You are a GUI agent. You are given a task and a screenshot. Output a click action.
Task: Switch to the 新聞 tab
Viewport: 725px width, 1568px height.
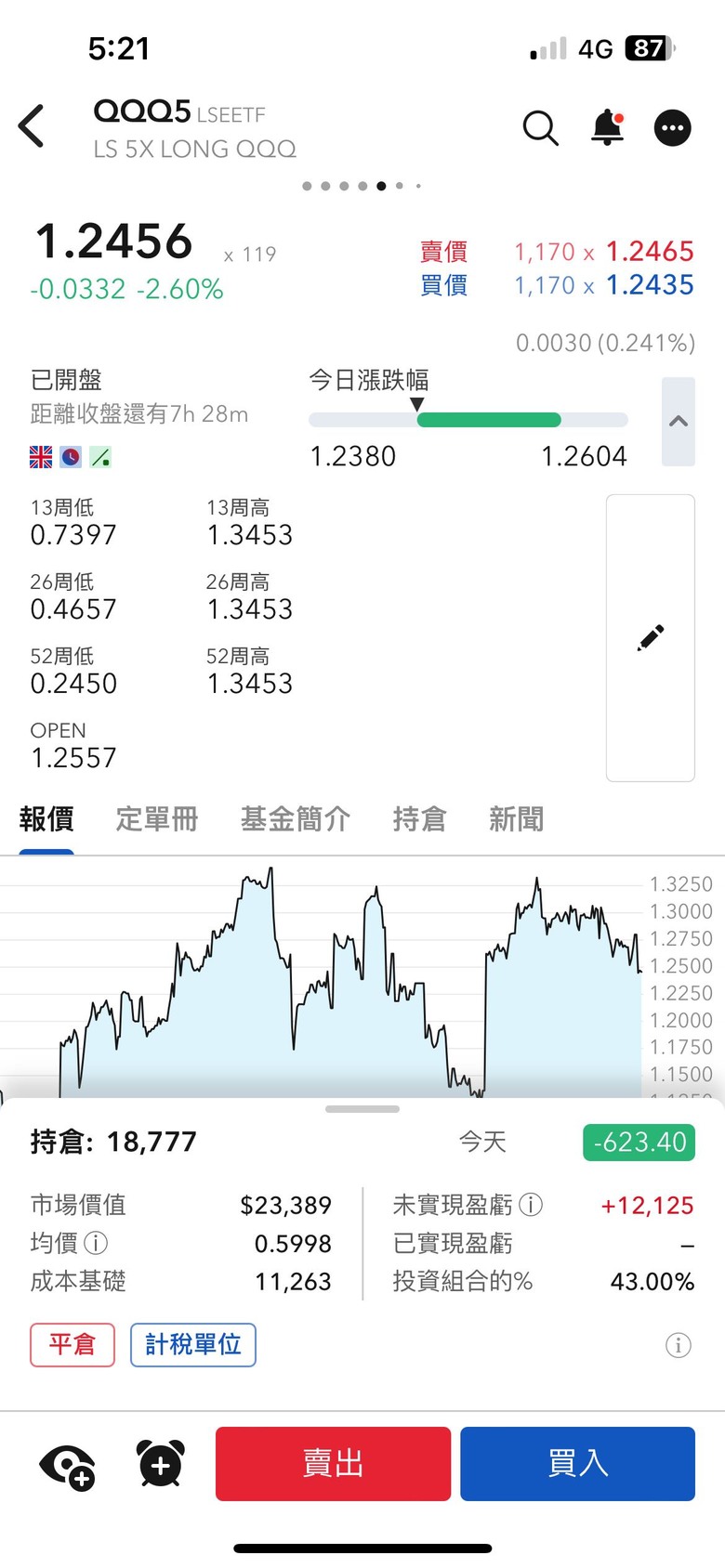coord(517,819)
